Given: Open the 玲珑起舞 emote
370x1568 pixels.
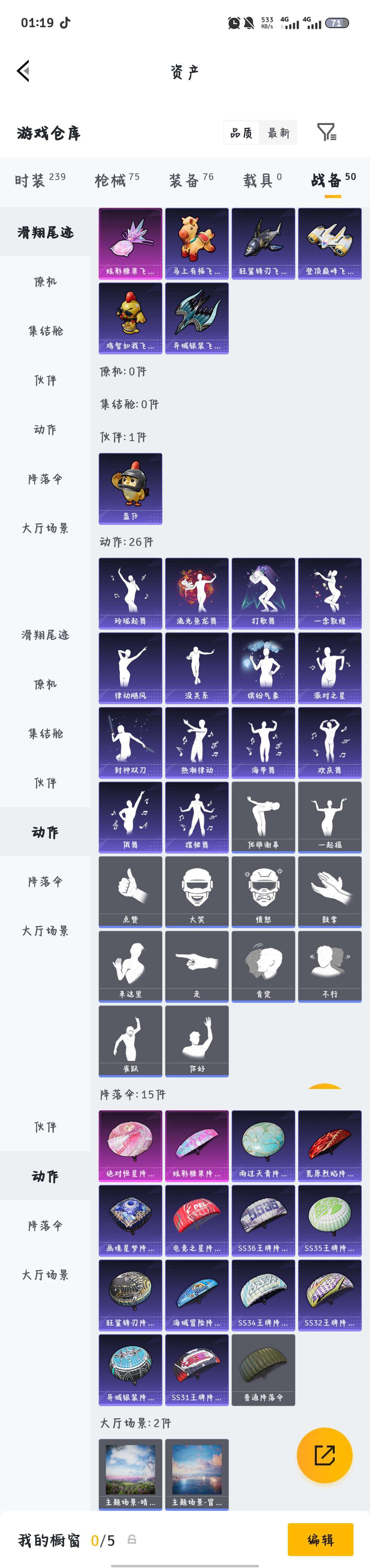Looking at the screenshot, I should (x=131, y=592).
